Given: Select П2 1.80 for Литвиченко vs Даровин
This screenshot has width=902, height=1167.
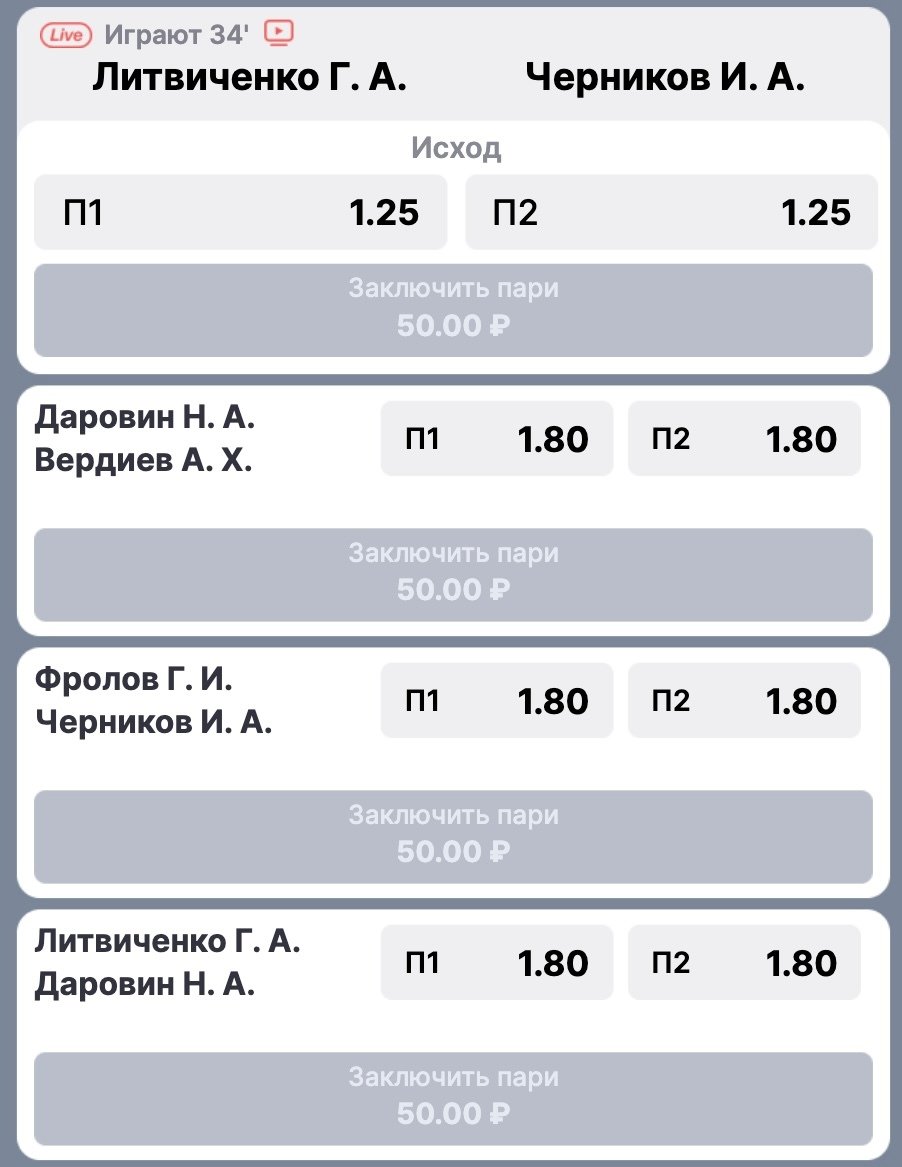Looking at the screenshot, I should [743, 963].
